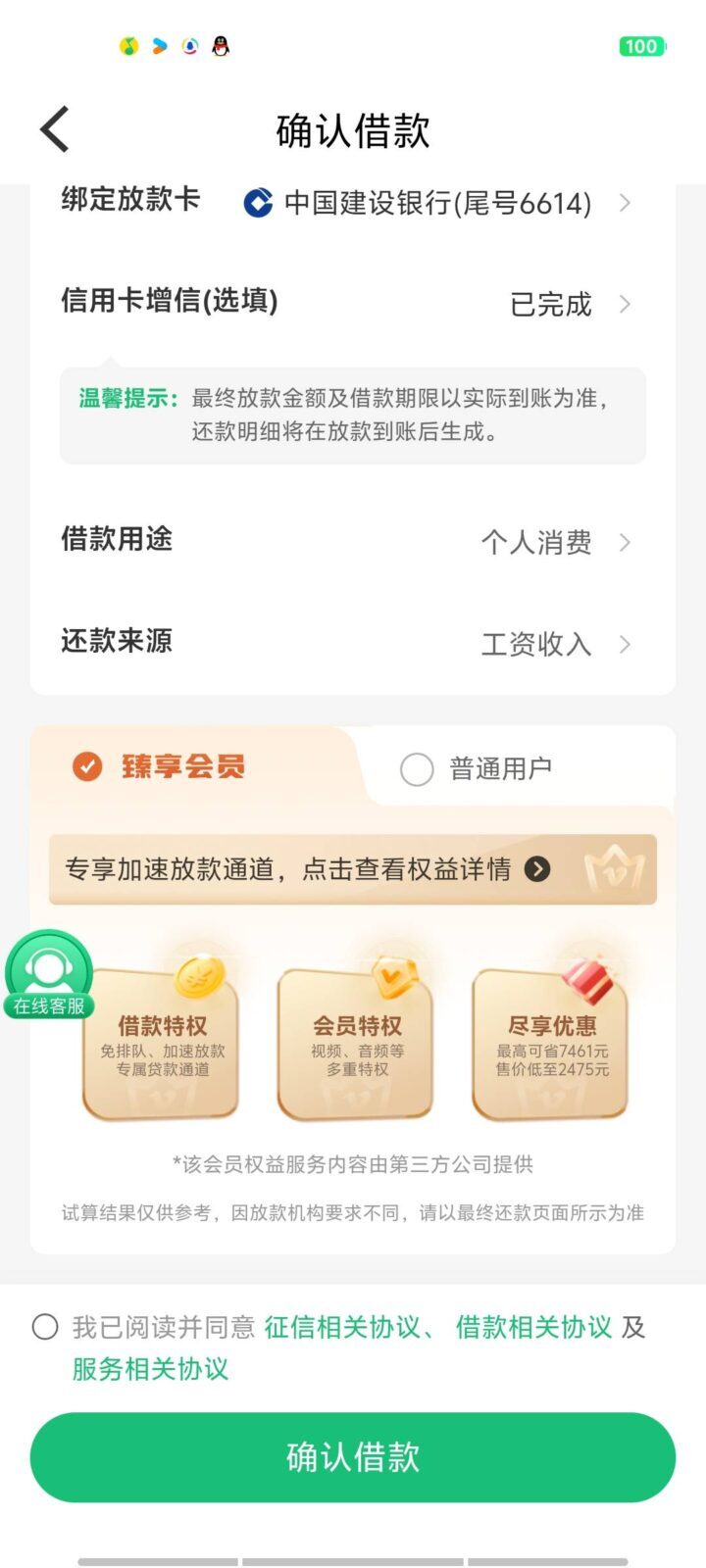Check the battery level indicator

pyautogui.click(x=642, y=46)
